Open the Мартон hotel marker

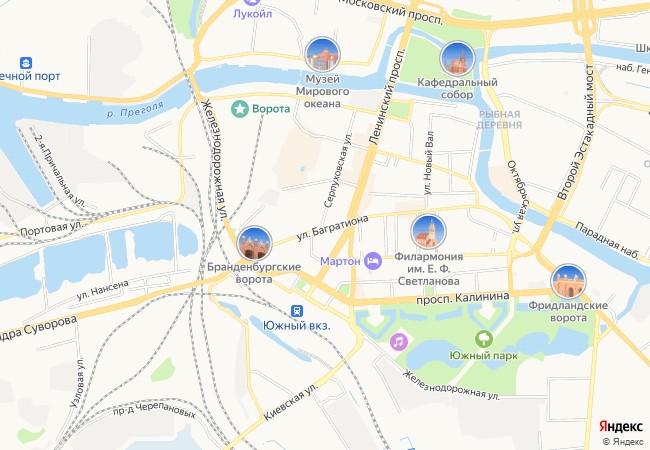(372, 260)
